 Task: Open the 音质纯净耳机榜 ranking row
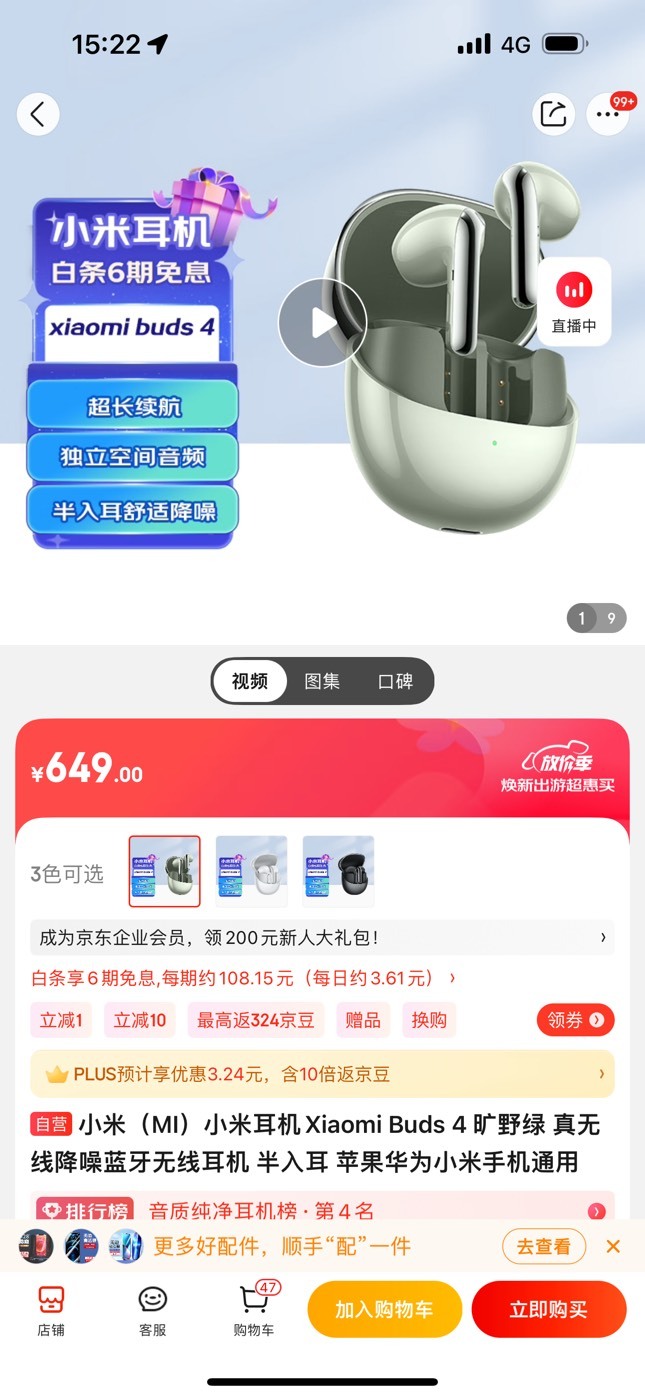click(322, 1210)
